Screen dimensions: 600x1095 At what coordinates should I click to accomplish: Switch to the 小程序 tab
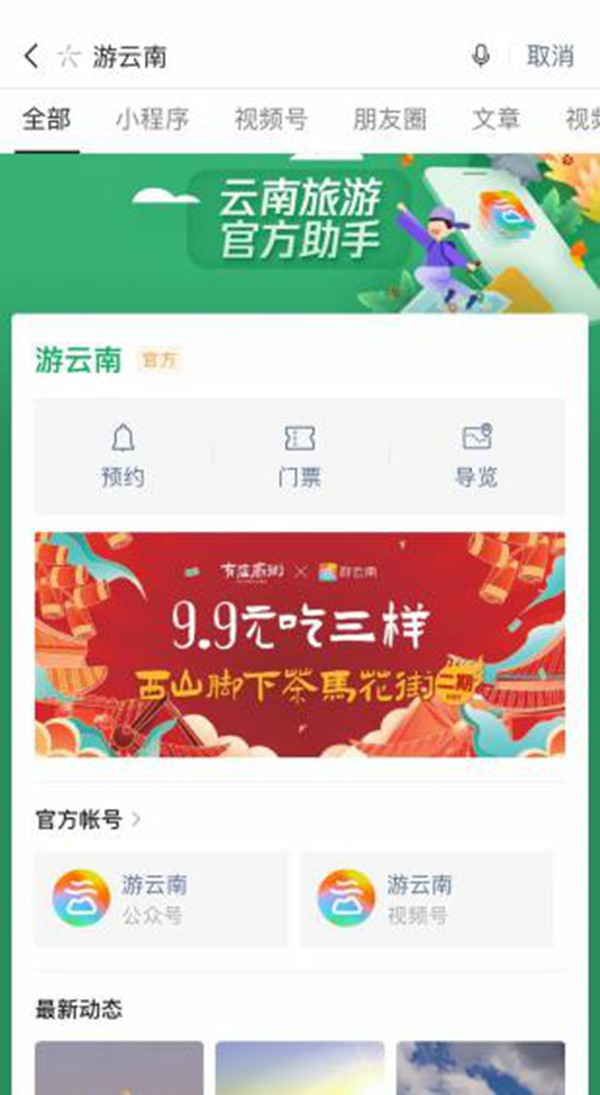tap(152, 120)
